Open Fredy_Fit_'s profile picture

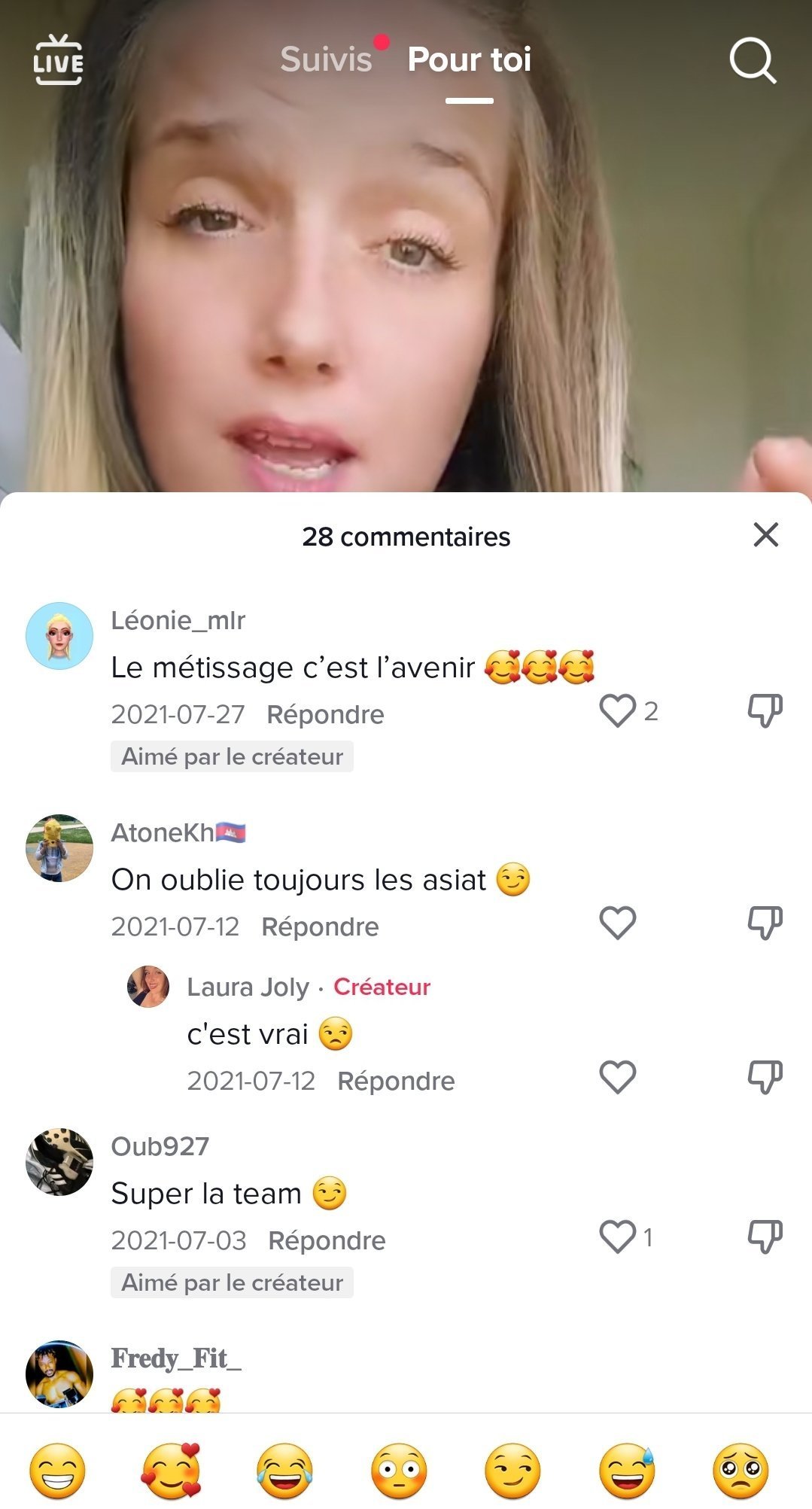pos(59,1374)
